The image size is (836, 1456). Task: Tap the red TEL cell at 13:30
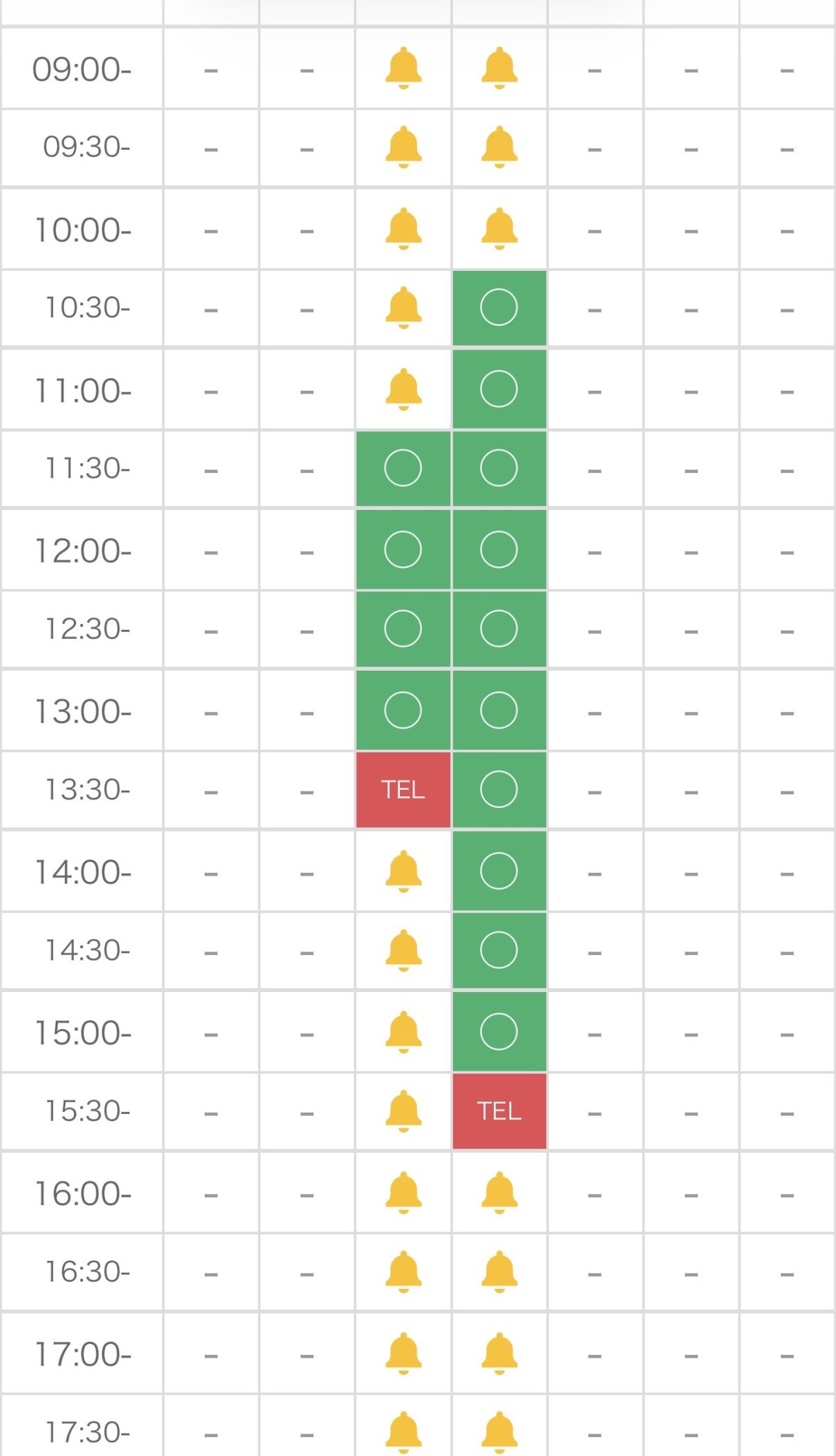point(403,789)
